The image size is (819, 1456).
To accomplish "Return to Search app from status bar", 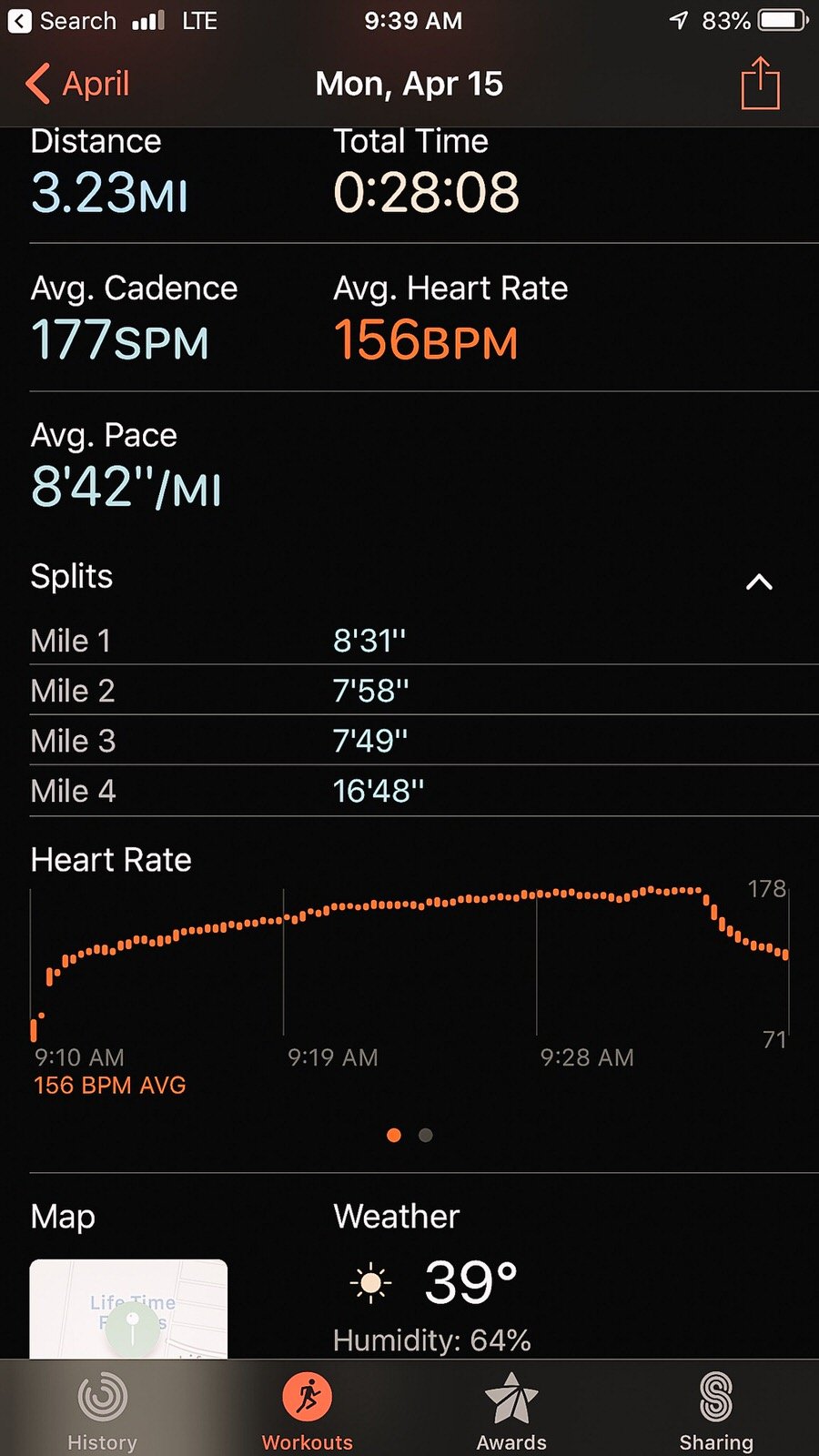I will 62,21.
